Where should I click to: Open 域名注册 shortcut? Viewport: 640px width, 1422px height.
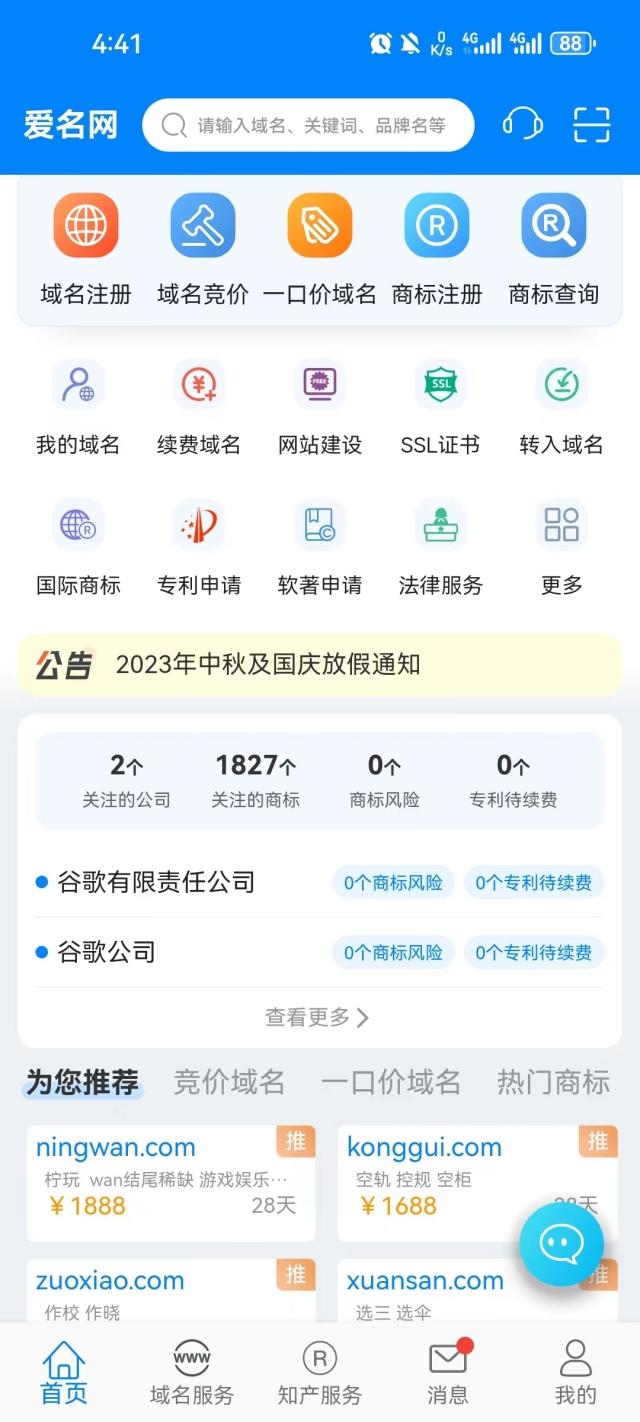point(86,249)
